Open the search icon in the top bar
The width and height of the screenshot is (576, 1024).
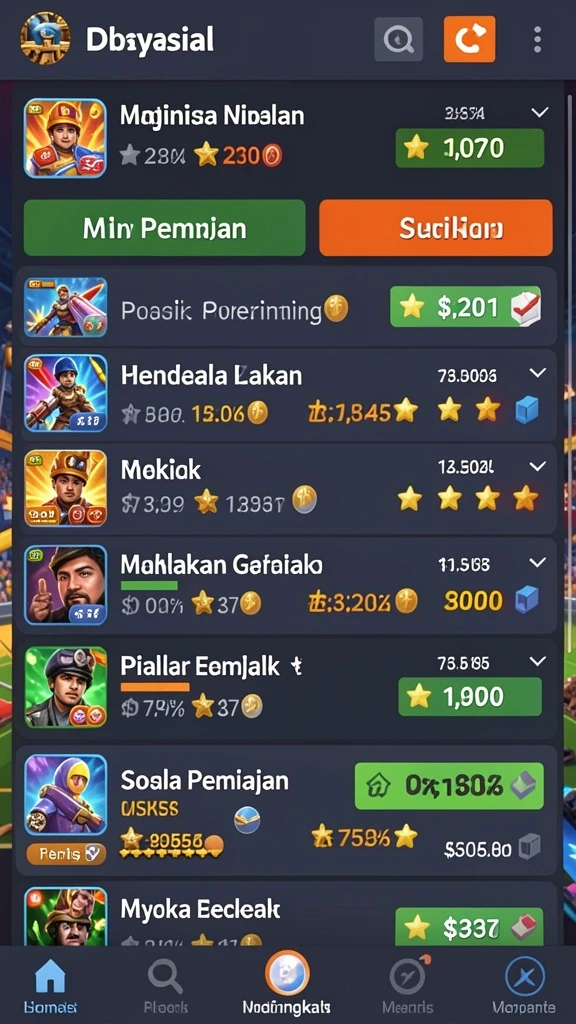398,40
